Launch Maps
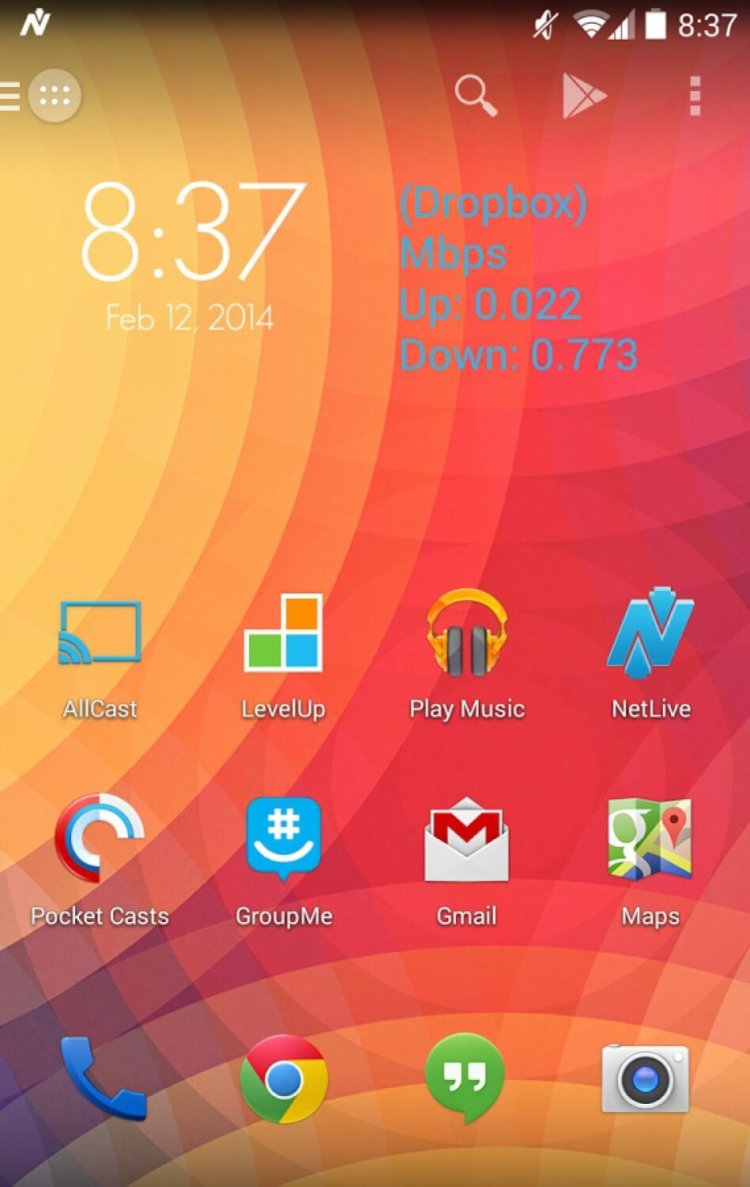 point(650,842)
